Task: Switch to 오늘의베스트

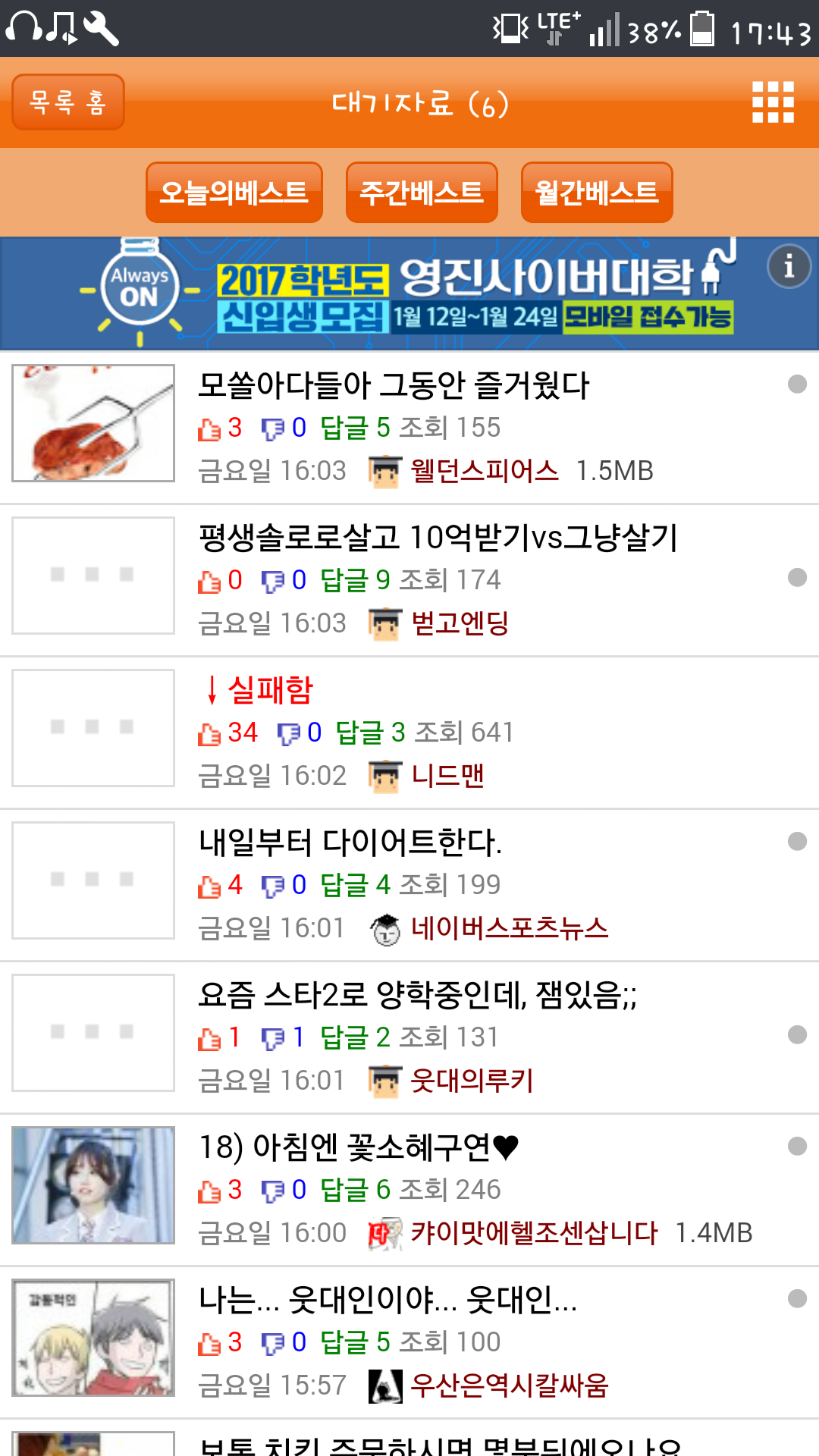Action: 234,193
